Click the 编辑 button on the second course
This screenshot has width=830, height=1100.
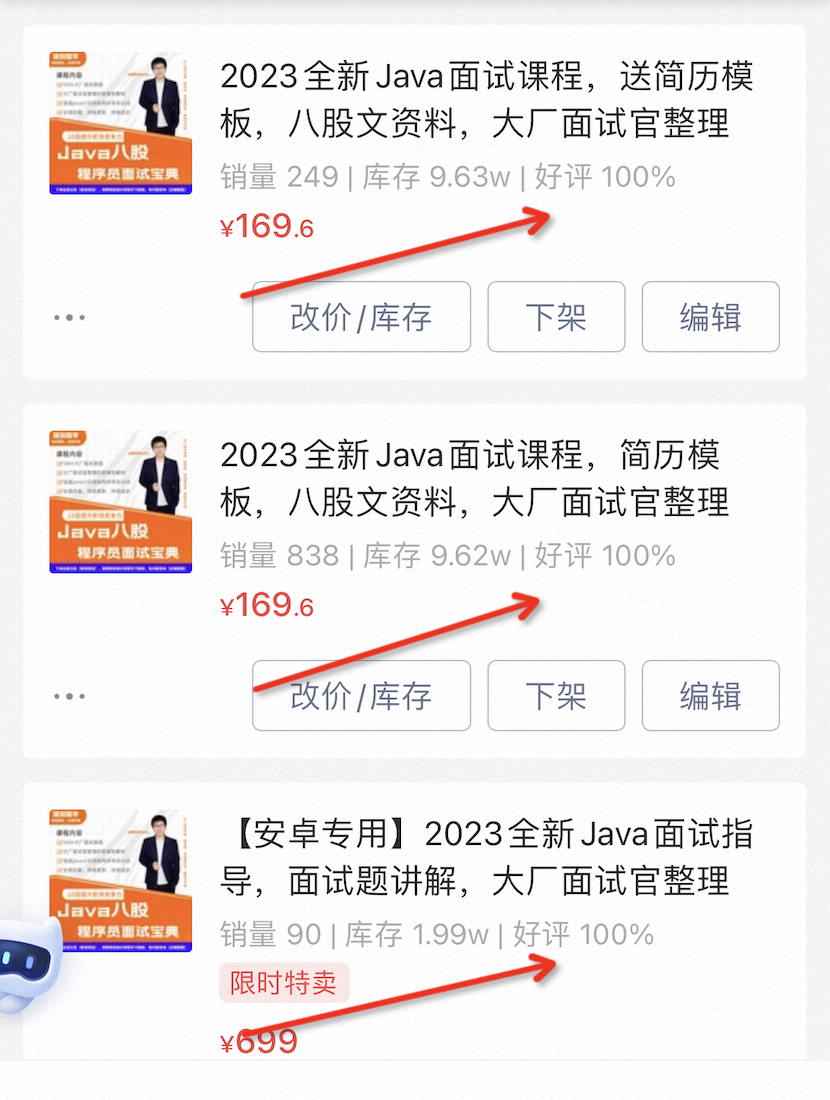(x=710, y=696)
